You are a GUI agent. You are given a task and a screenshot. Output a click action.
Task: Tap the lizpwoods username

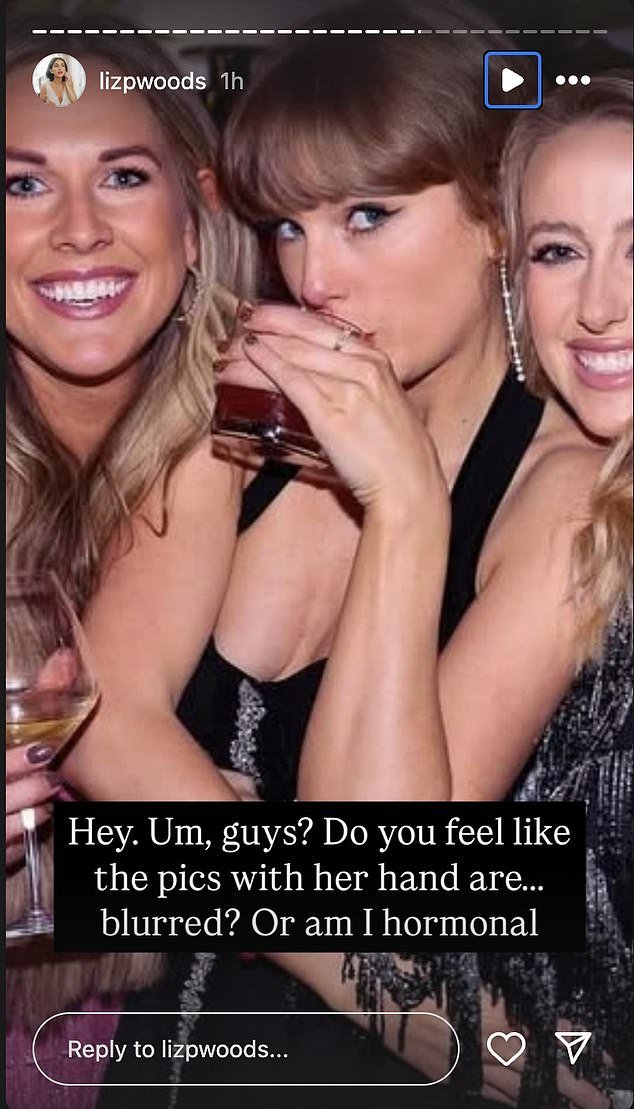[x=152, y=81]
